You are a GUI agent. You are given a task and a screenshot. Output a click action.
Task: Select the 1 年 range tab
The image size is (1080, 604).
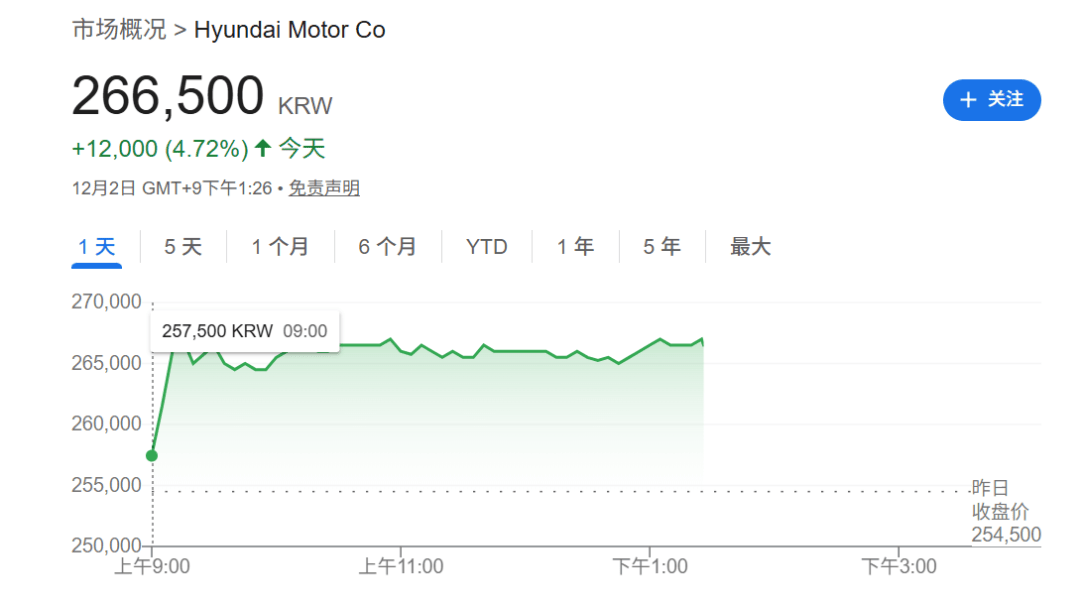575,247
